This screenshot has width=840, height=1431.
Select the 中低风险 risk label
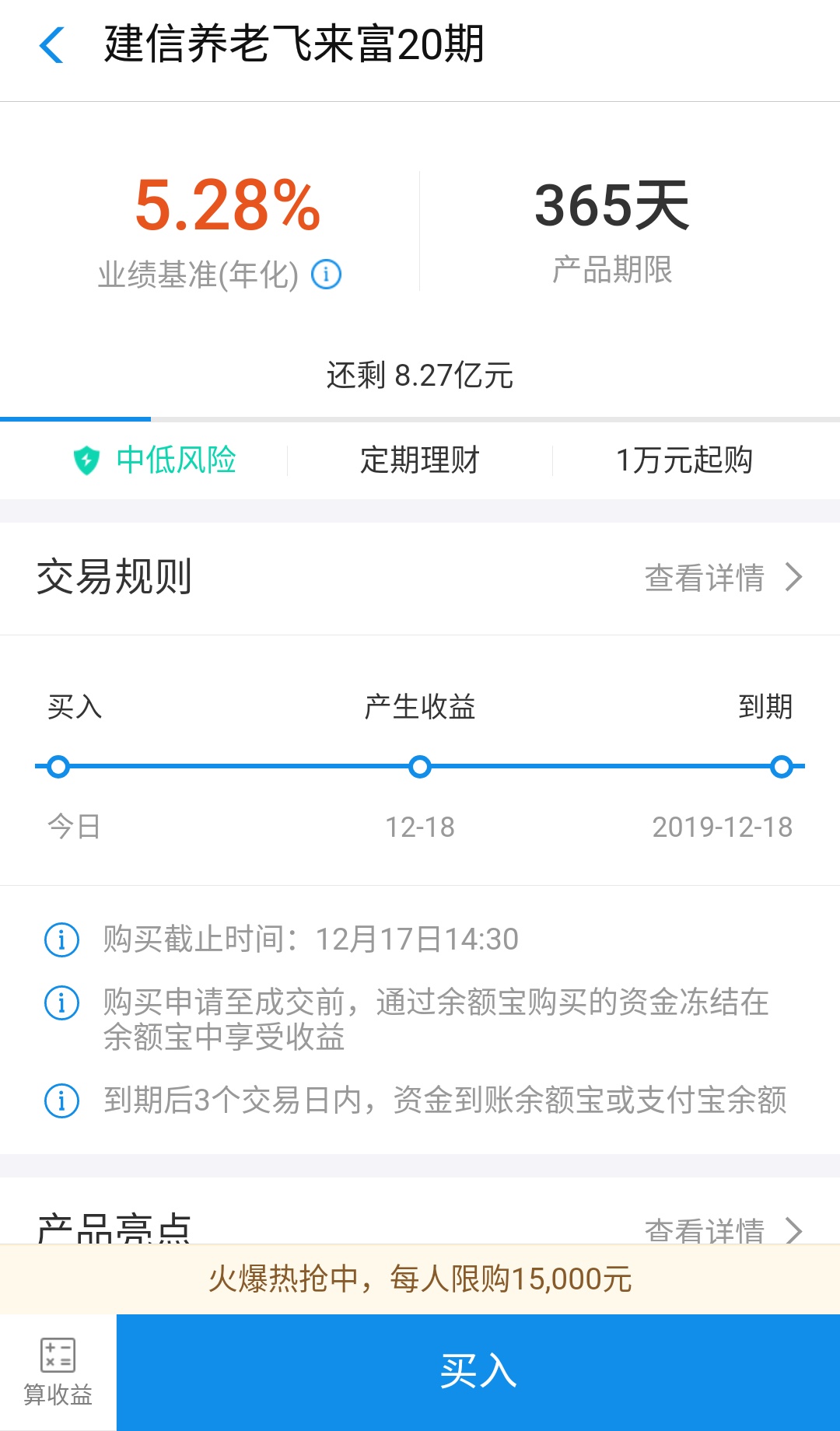(175, 460)
